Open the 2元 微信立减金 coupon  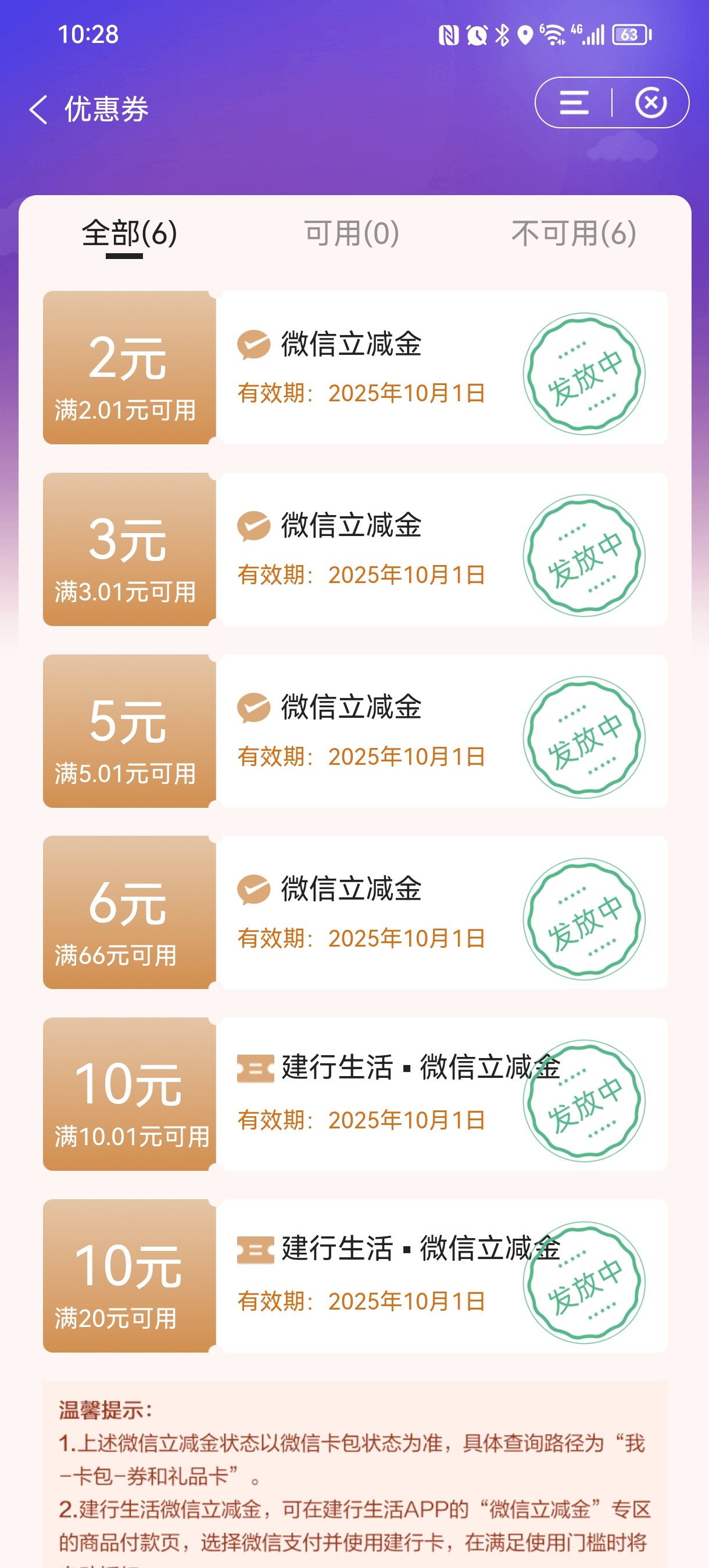pos(355,368)
